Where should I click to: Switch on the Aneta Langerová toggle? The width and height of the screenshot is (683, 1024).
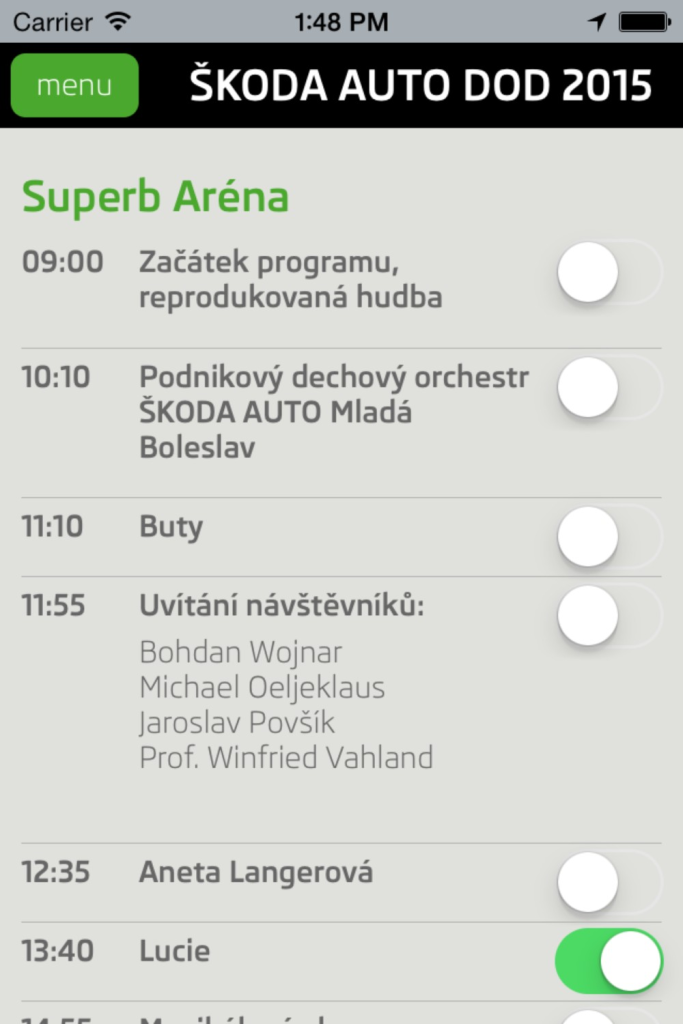pos(609,882)
